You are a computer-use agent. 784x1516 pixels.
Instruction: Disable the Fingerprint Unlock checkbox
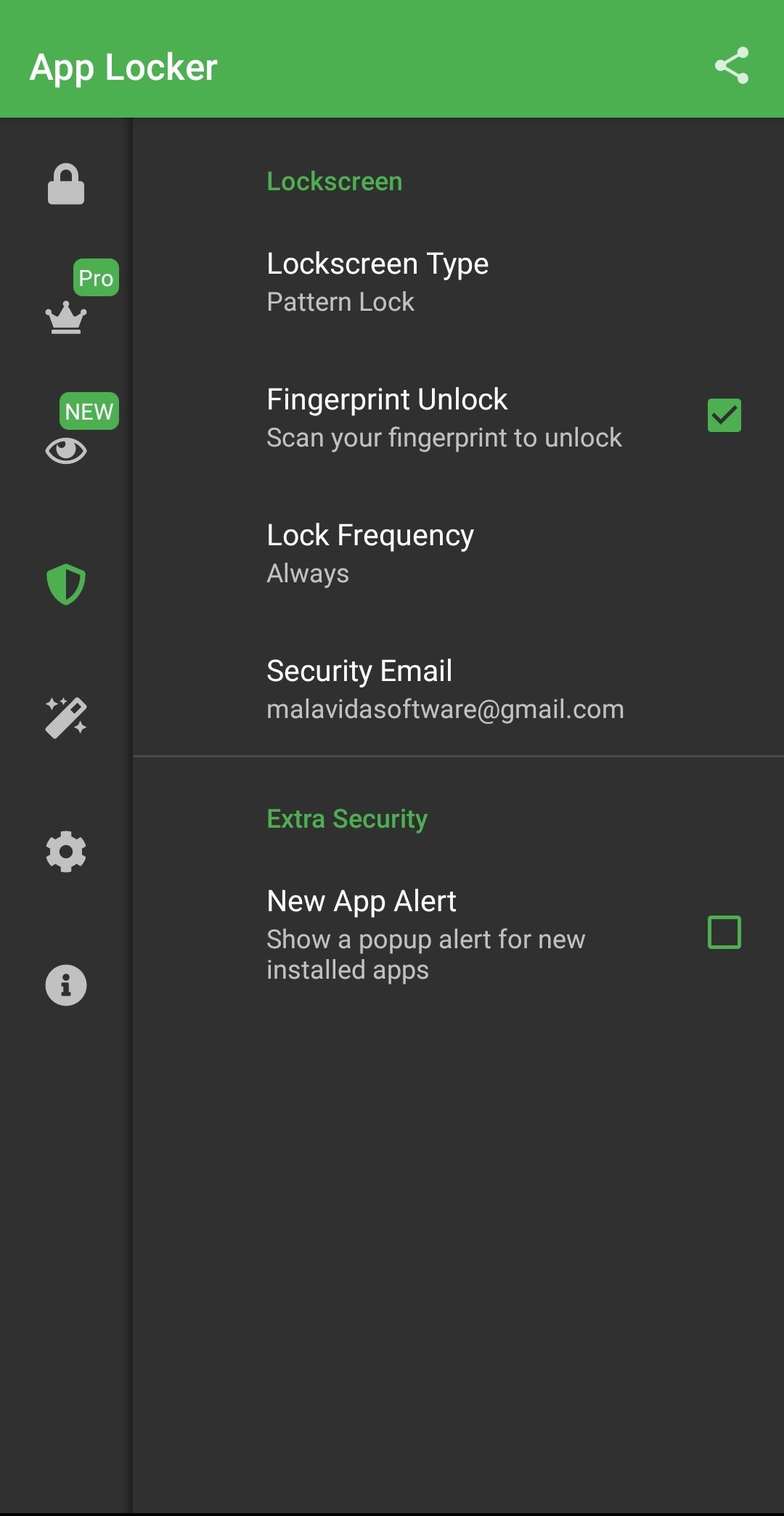(724, 416)
